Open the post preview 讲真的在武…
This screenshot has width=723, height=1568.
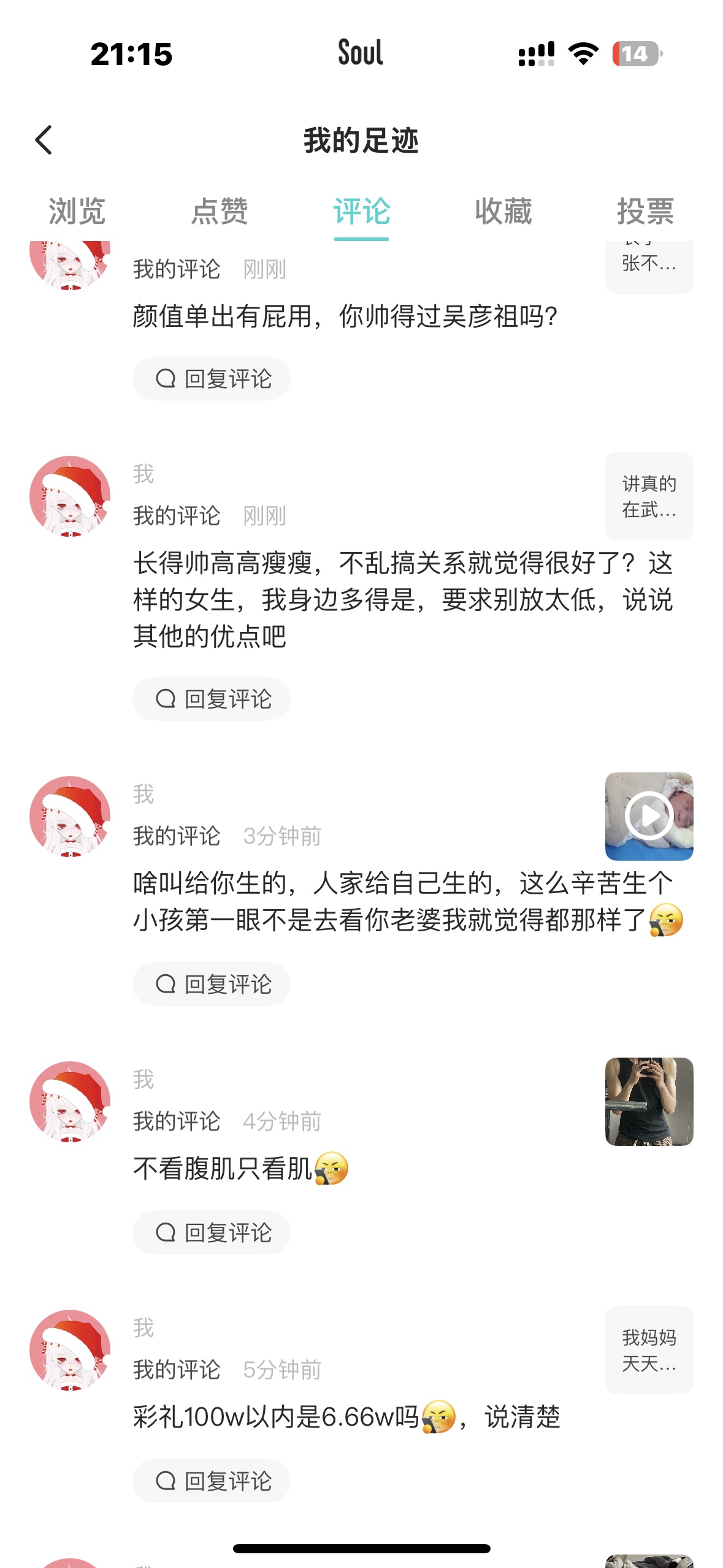[649, 496]
